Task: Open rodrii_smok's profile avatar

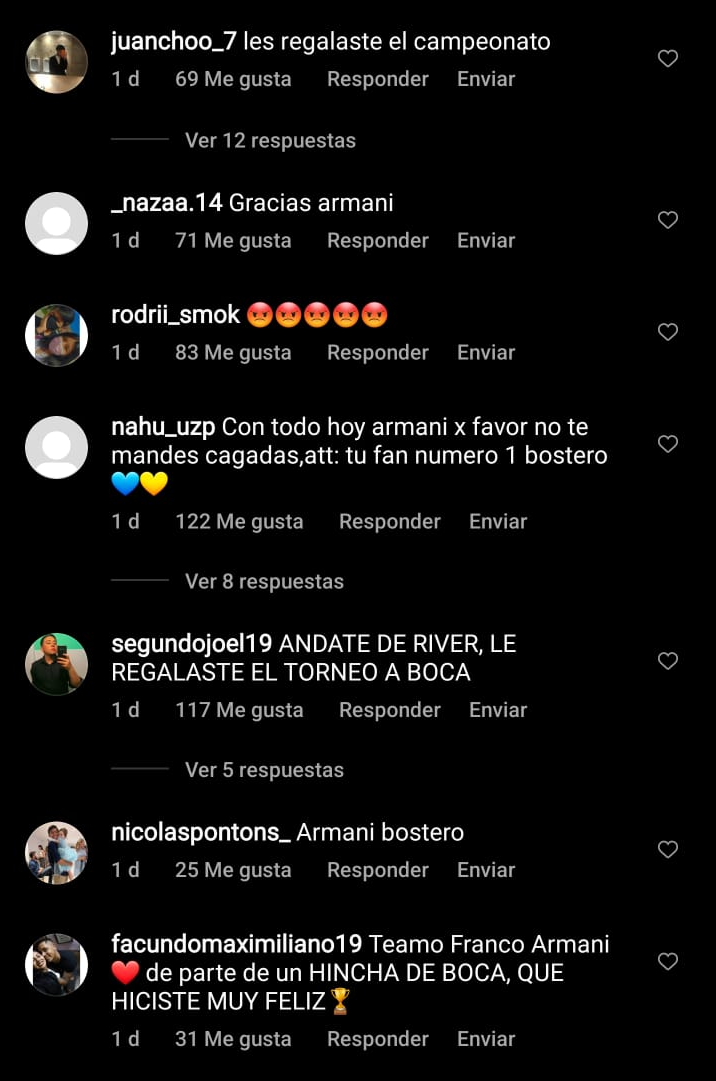Action: 56,335
